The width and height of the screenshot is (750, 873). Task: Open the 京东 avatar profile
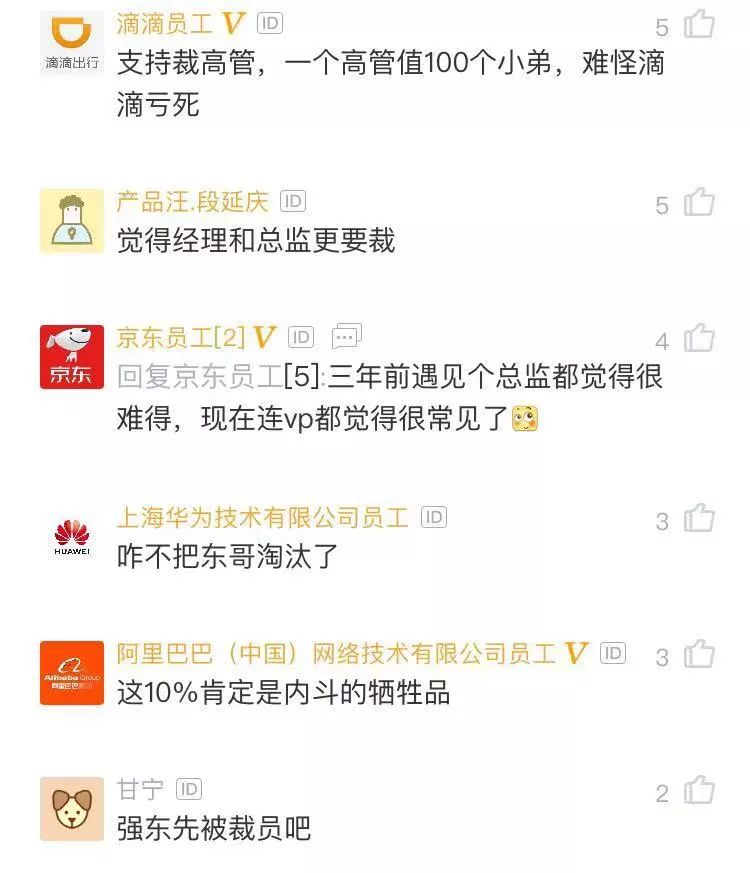pyautogui.click(x=72, y=357)
